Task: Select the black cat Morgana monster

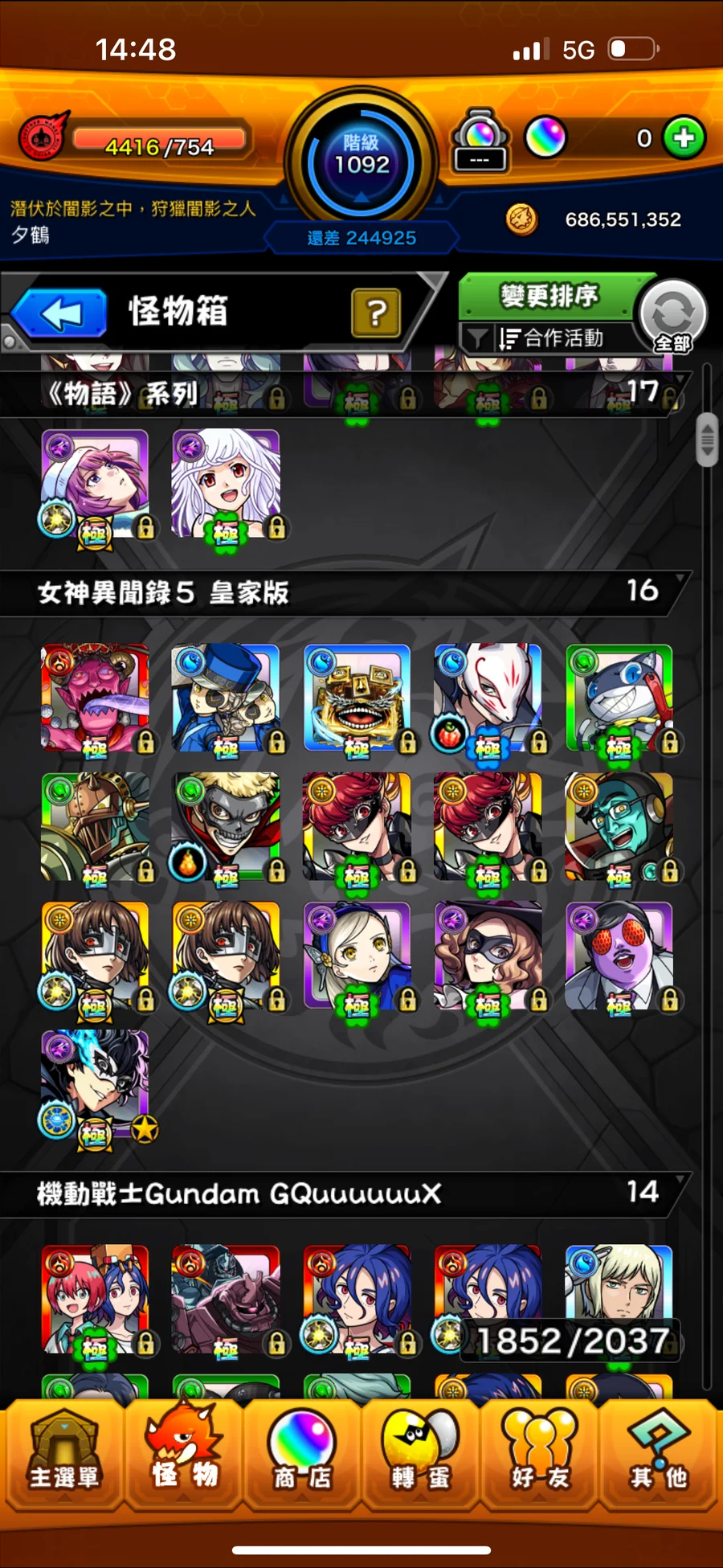Action: tap(619, 698)
